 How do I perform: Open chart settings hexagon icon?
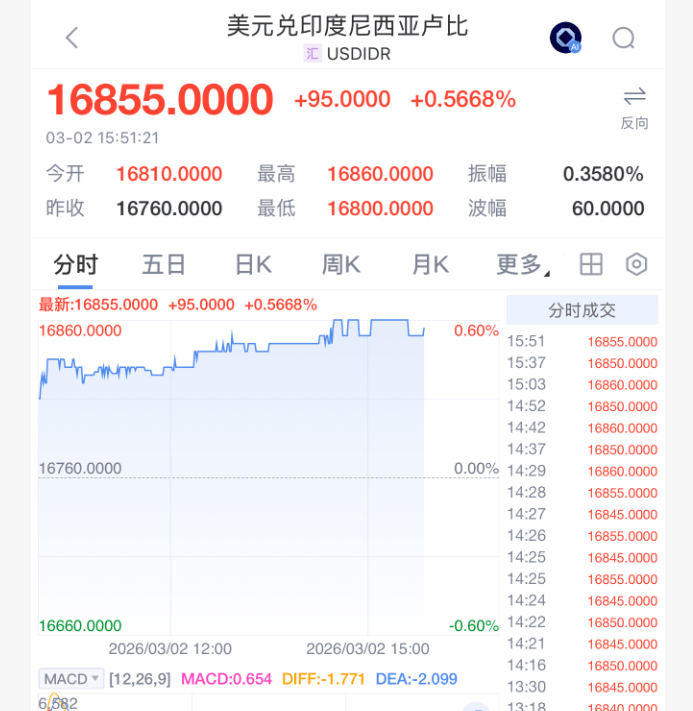(x=637, y=264)
